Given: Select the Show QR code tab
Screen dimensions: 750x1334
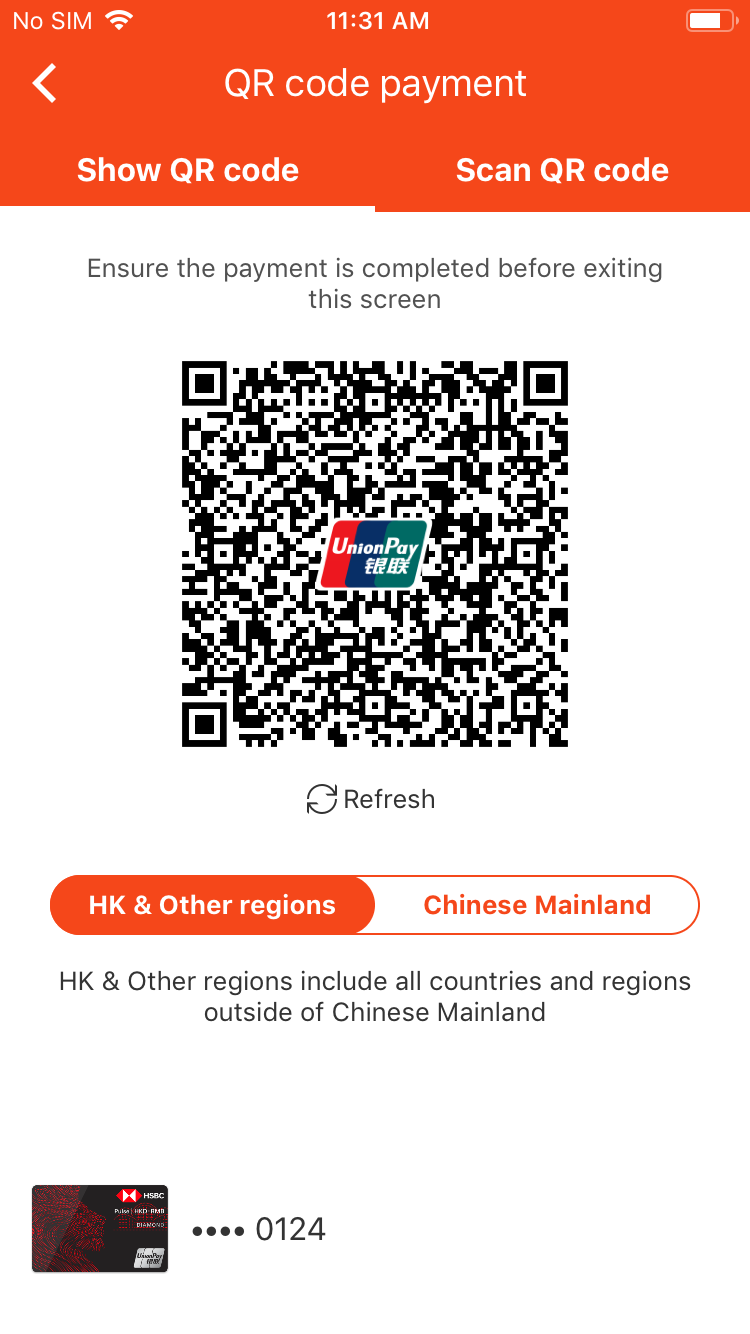Looking at the screenshot, I should tap(188, 170).
